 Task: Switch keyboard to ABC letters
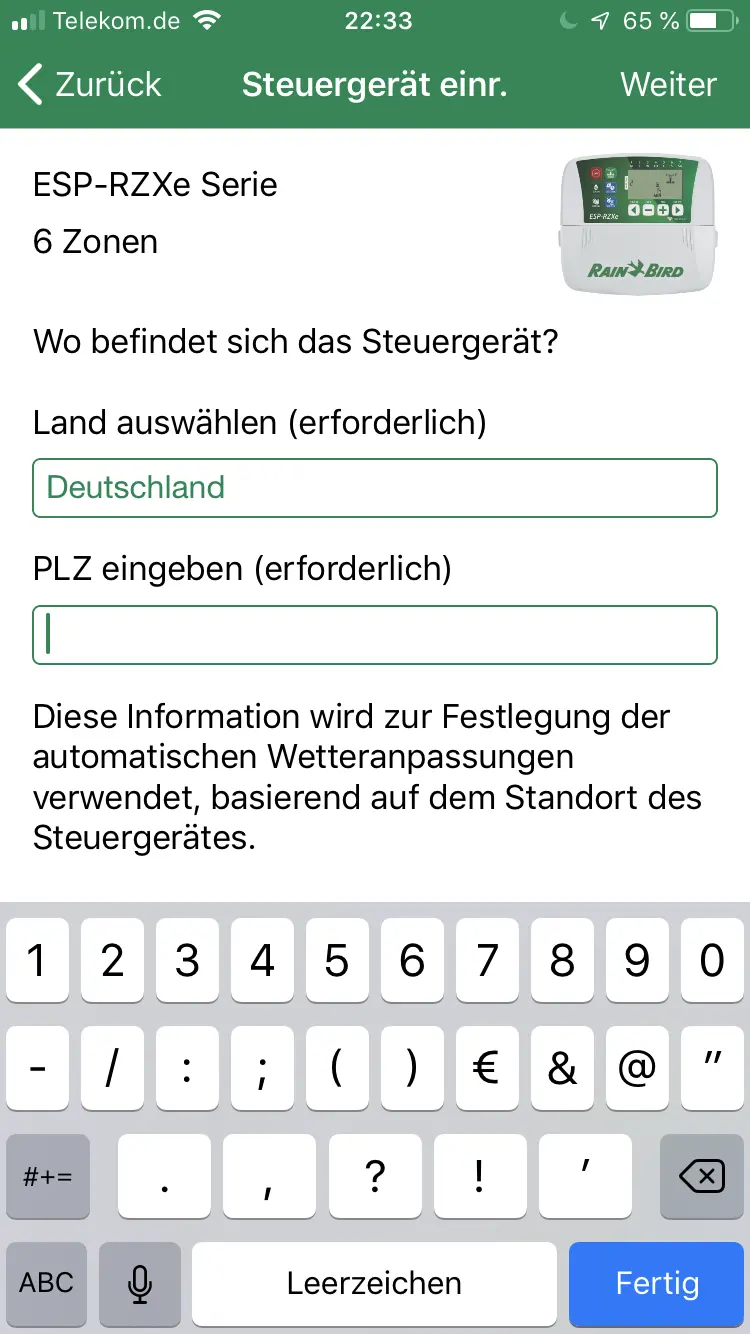tap(46, 1283)
